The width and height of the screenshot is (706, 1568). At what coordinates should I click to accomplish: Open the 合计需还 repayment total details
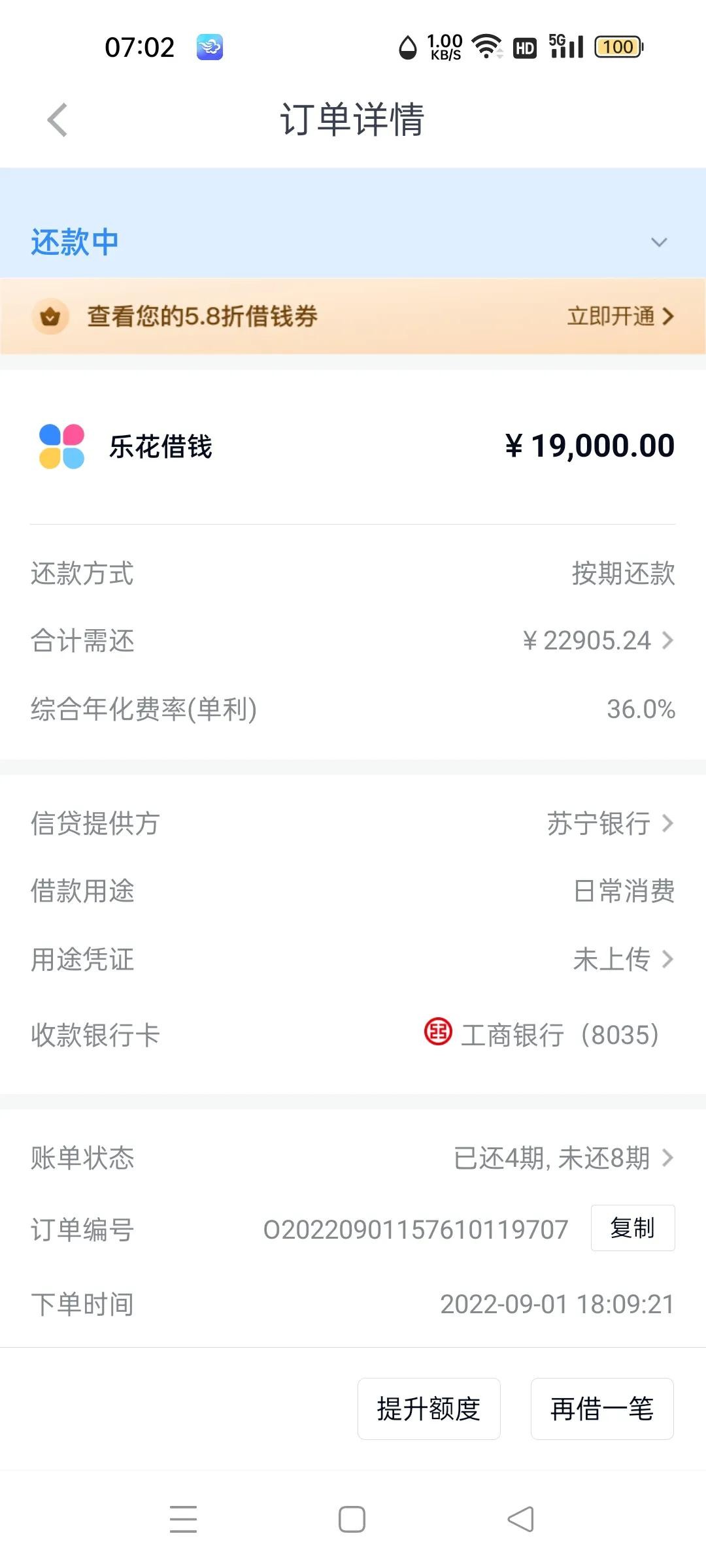[598, 641]
